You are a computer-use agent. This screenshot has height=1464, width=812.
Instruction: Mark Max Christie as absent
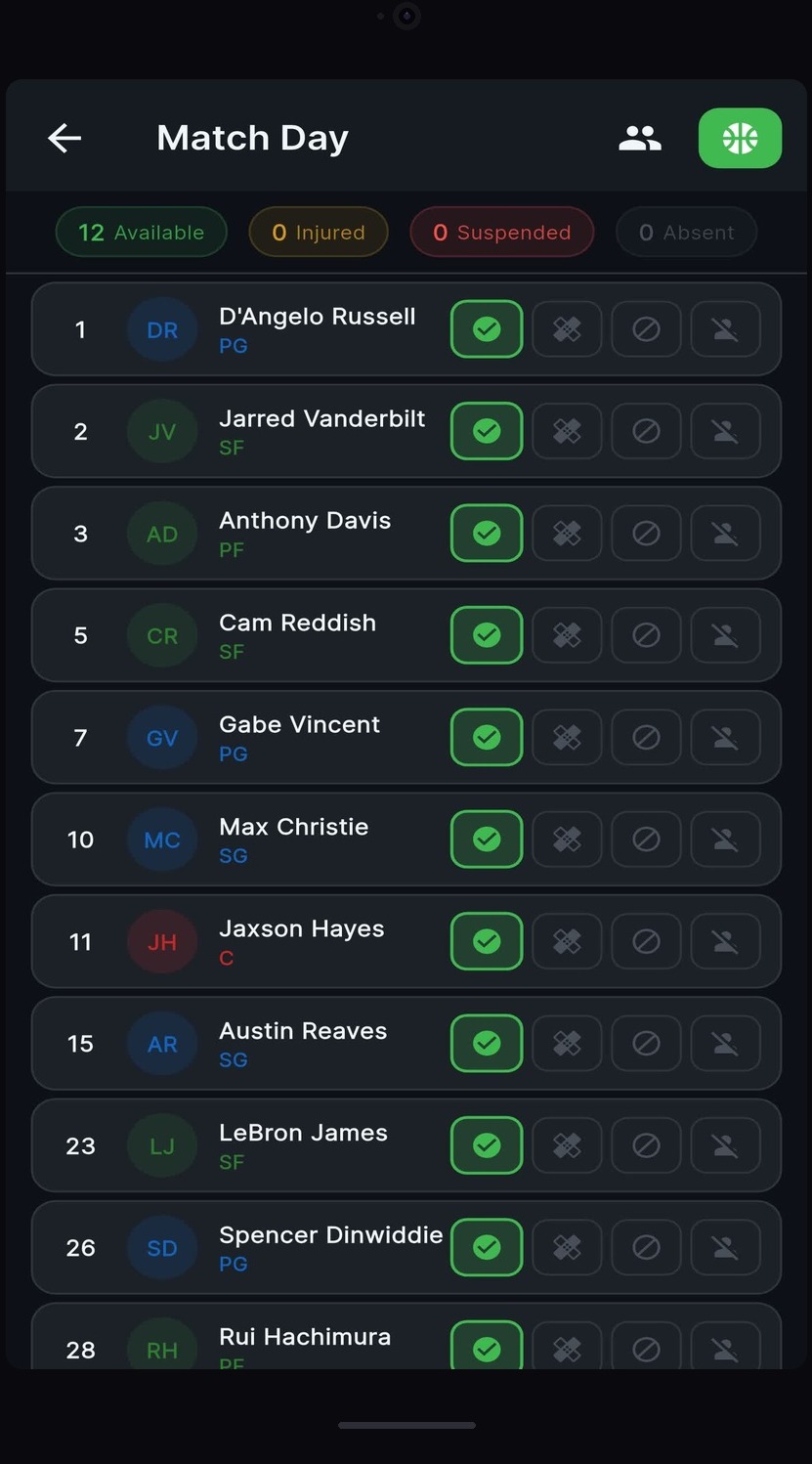coord(725,840)
